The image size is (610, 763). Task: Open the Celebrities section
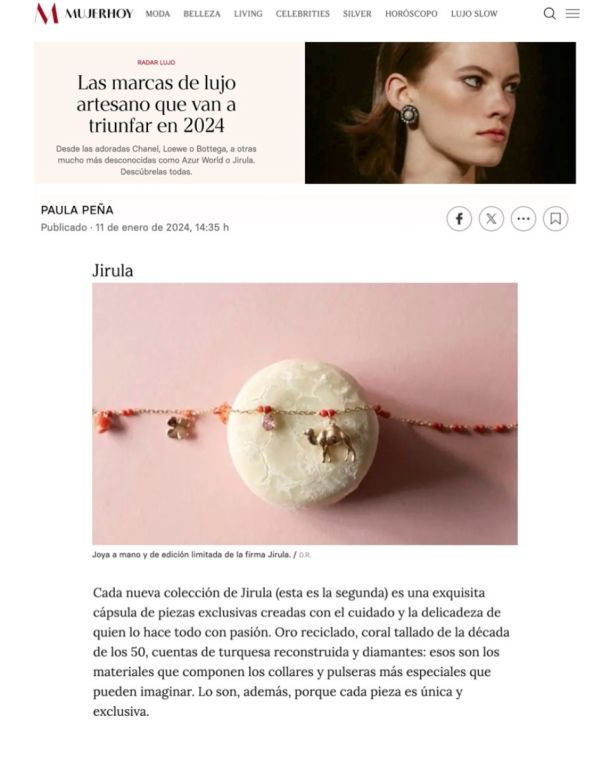[302, 14]
